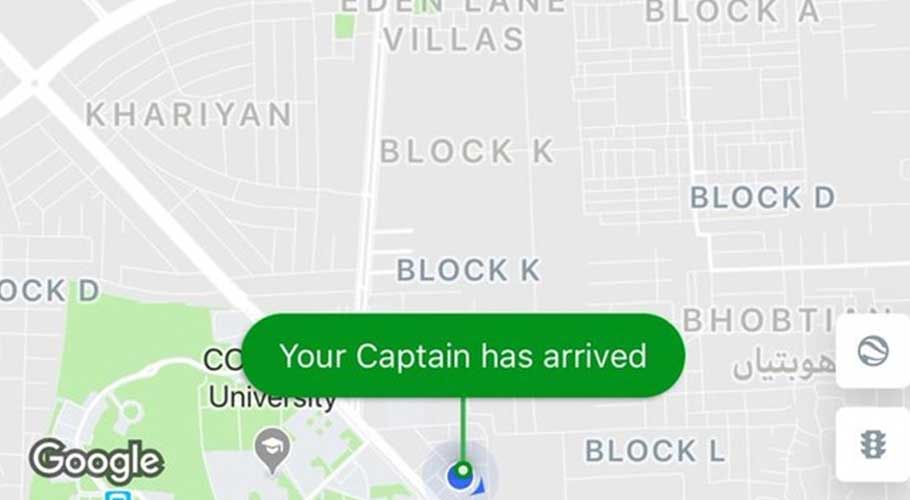Toggle the traffic layer button
The height and width of the screenshot is (500, 910).
click(873, 444)
